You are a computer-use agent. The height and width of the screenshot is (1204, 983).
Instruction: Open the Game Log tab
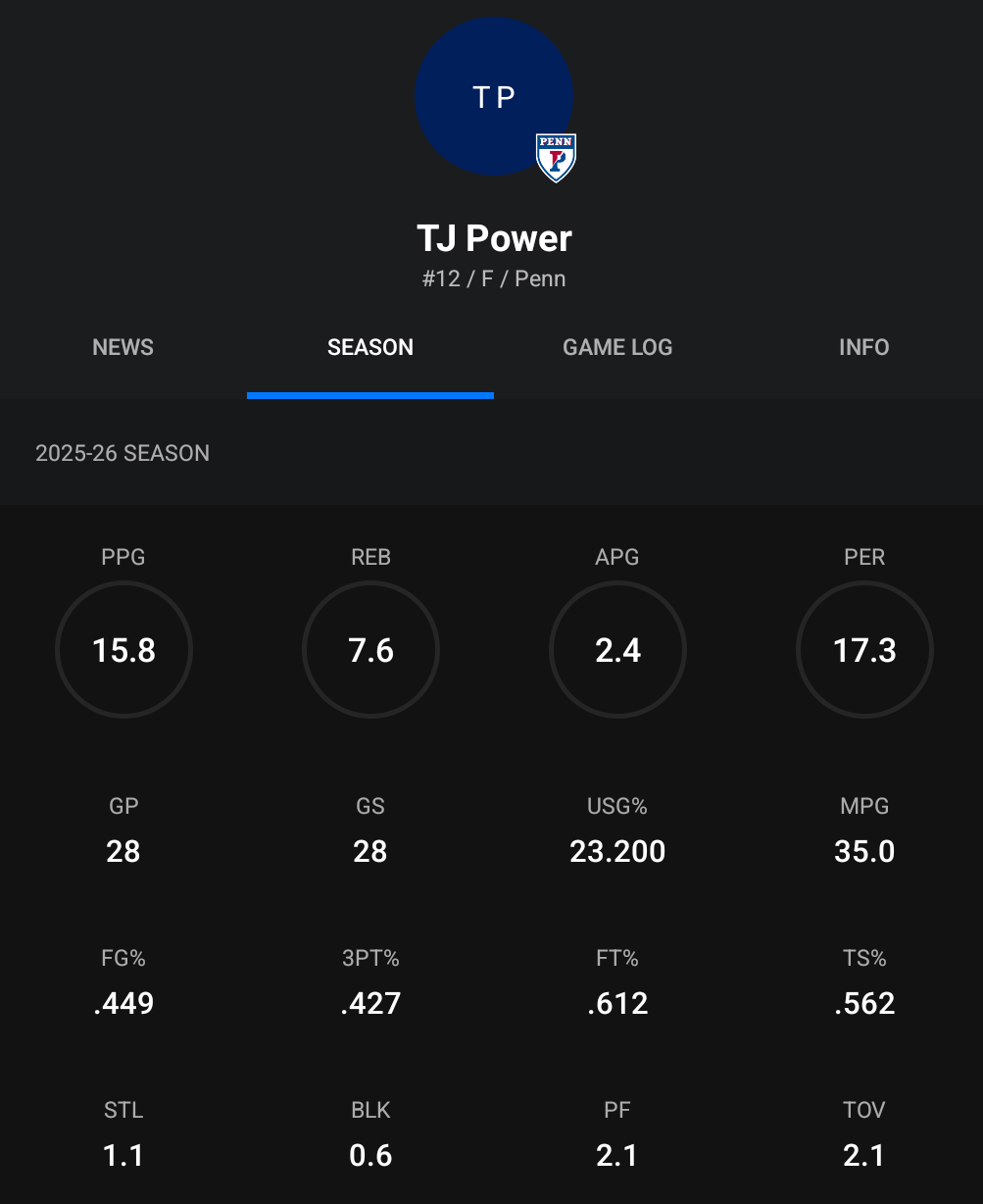click(617, 347)
